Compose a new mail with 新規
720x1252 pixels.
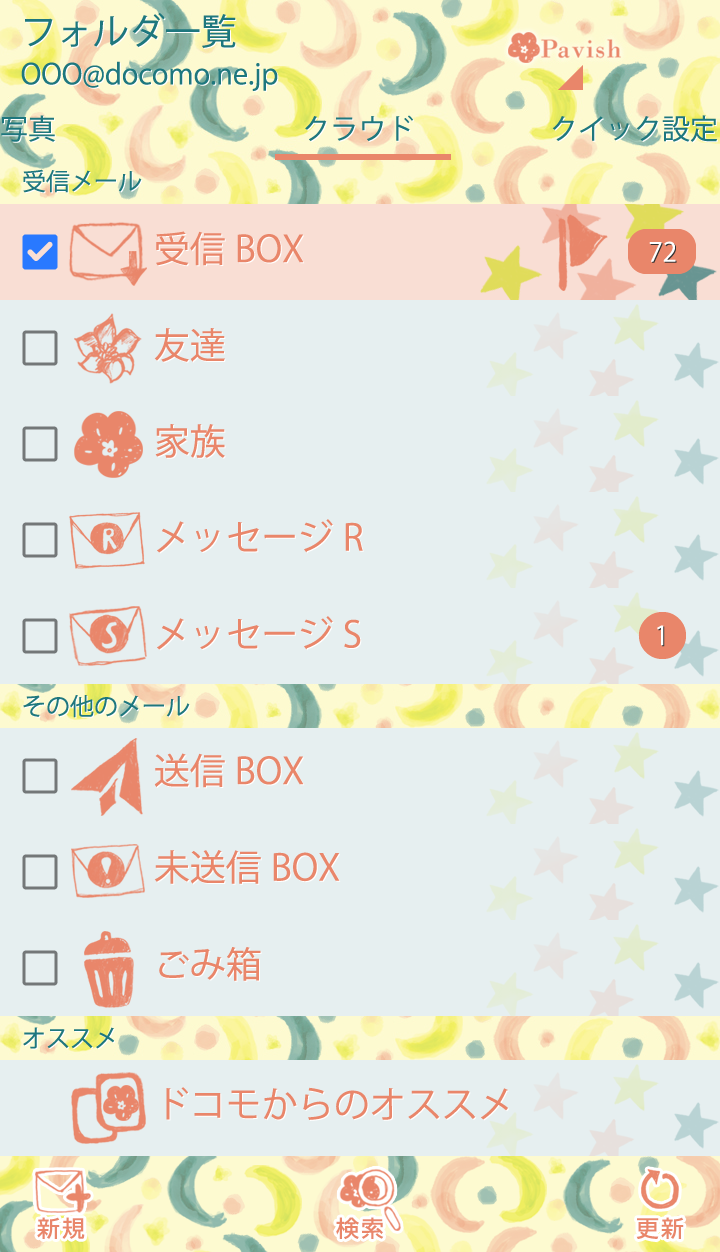[x=61, y=1204]
